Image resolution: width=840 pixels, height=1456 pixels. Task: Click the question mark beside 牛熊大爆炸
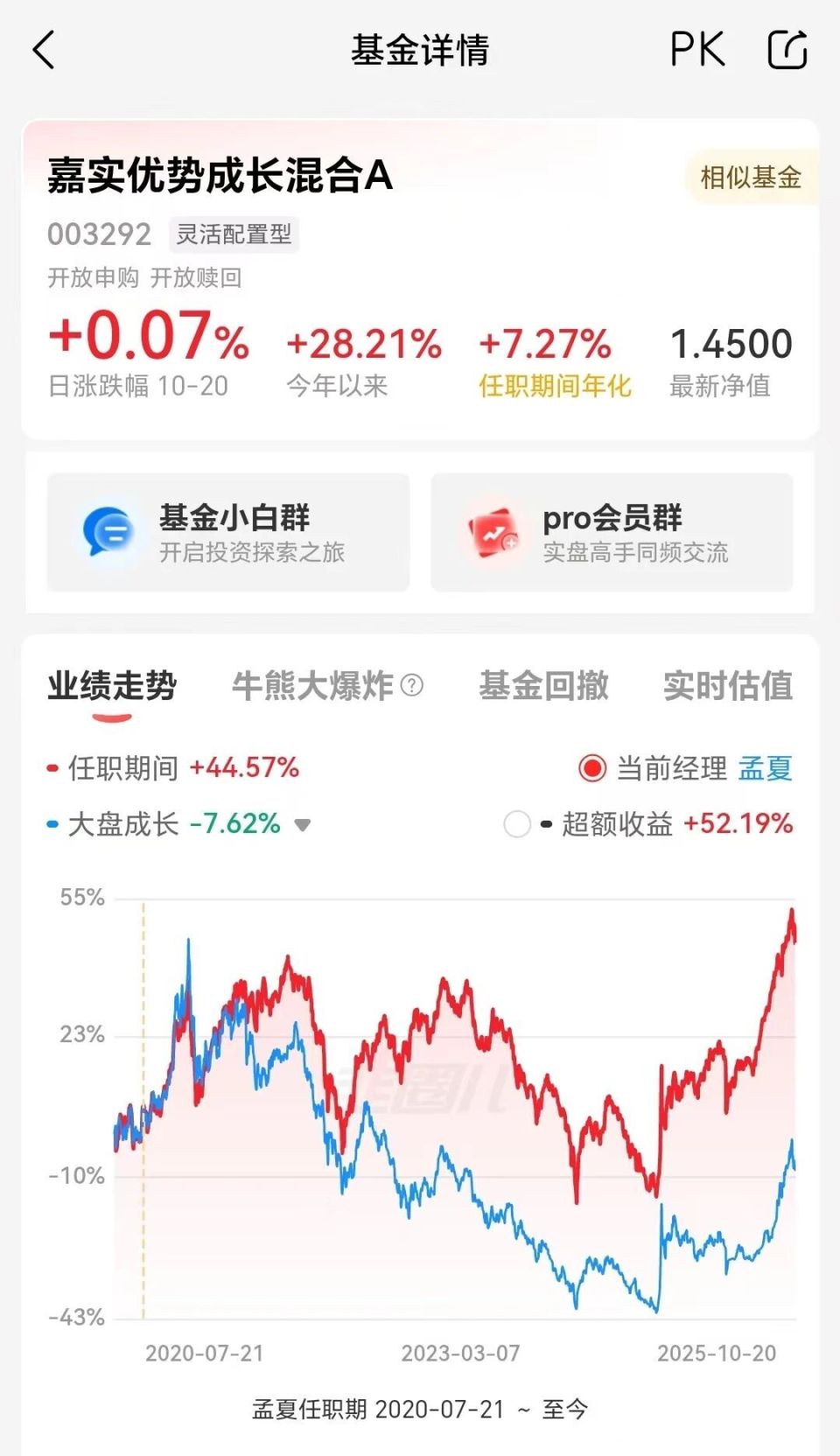click(411, 686)
